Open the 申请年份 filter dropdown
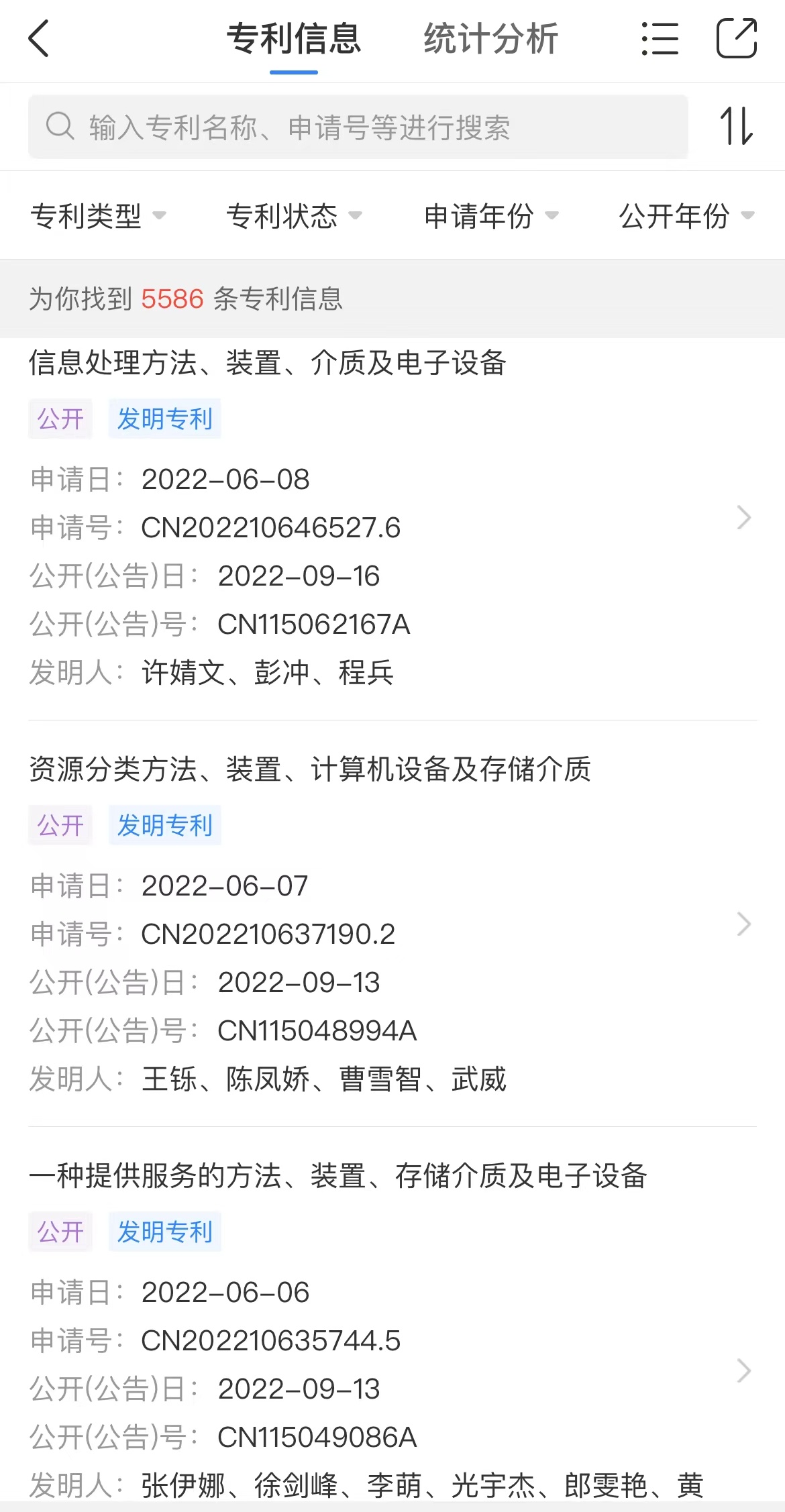785x1512 pixels. point(491,216)
